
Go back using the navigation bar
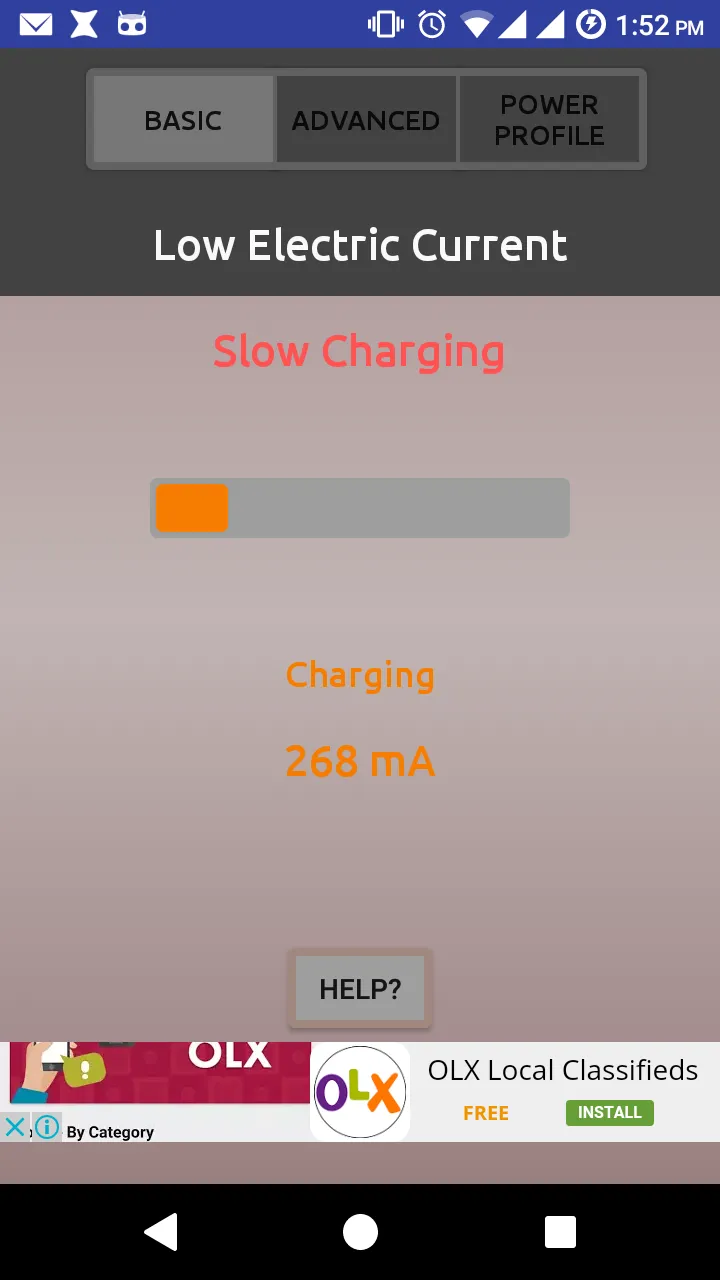click(x=161, y=1232)
